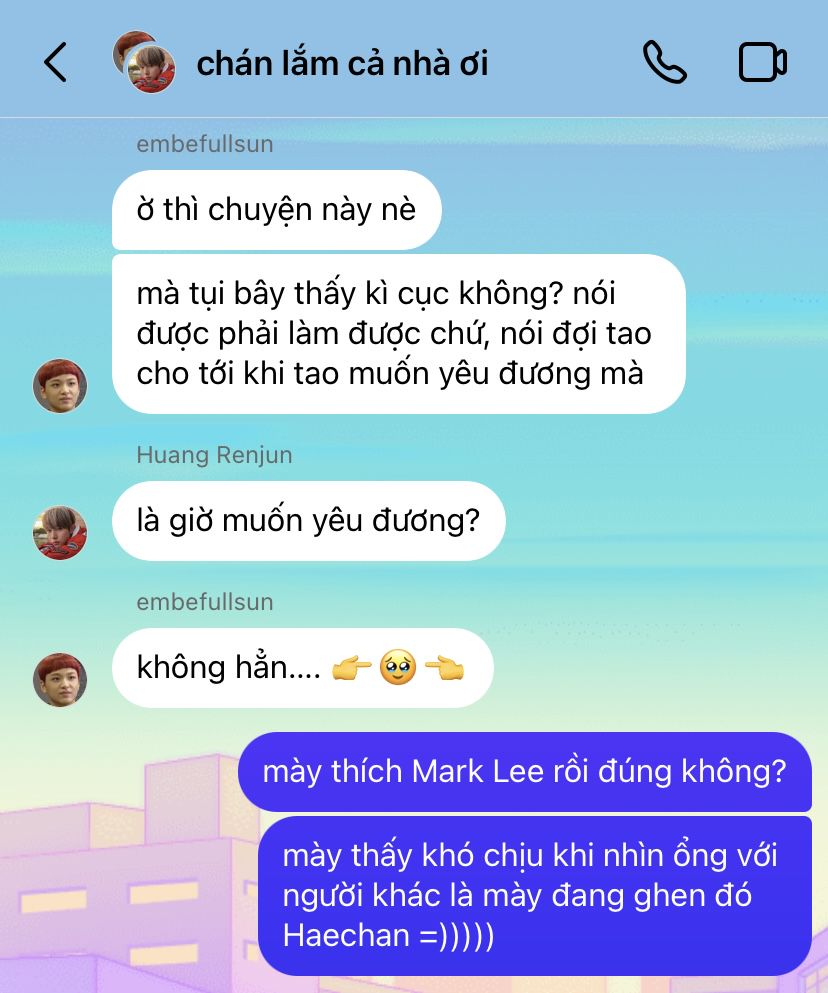Open Huang Renjun's profile picture

pyautogui.click(x=60, y=532)
